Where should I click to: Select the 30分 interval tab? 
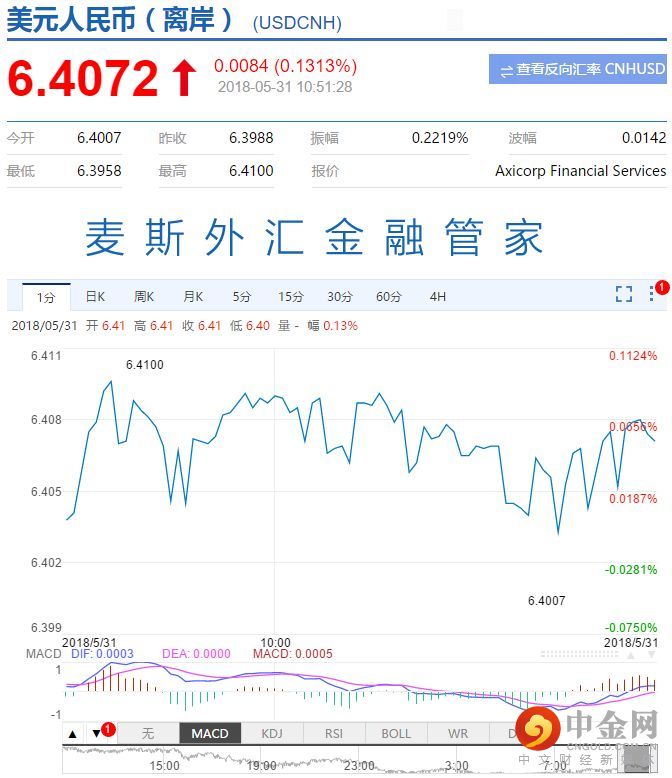pos(340,297)
